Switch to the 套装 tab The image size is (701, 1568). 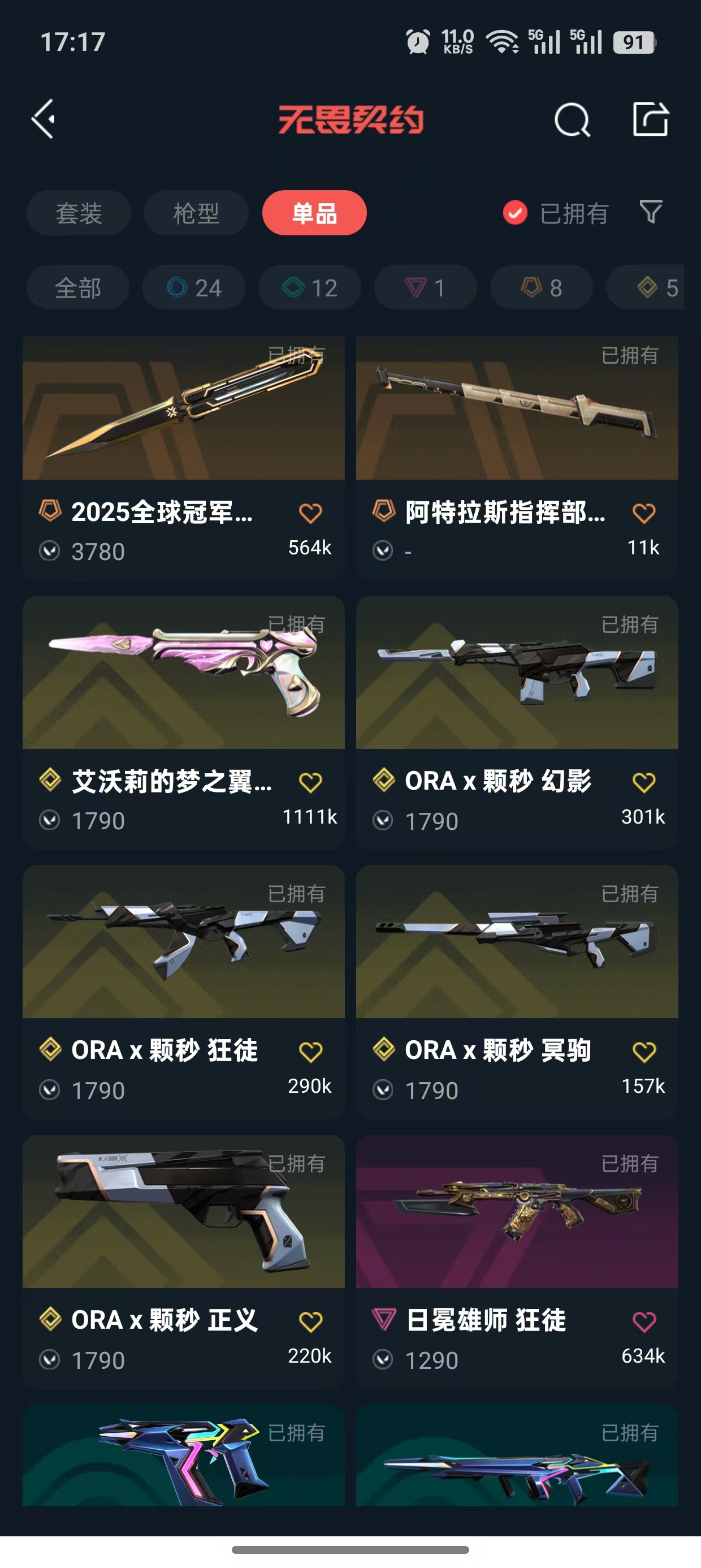click(x=79, y=213)
